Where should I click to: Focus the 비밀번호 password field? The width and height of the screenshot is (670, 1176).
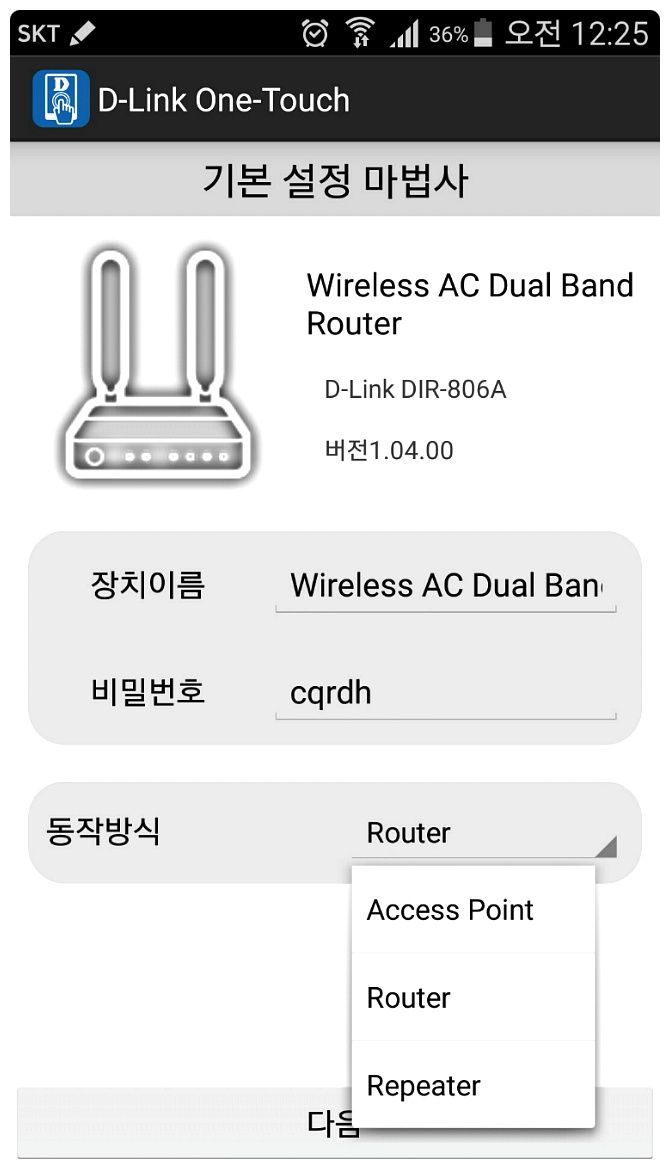(446, 694)
